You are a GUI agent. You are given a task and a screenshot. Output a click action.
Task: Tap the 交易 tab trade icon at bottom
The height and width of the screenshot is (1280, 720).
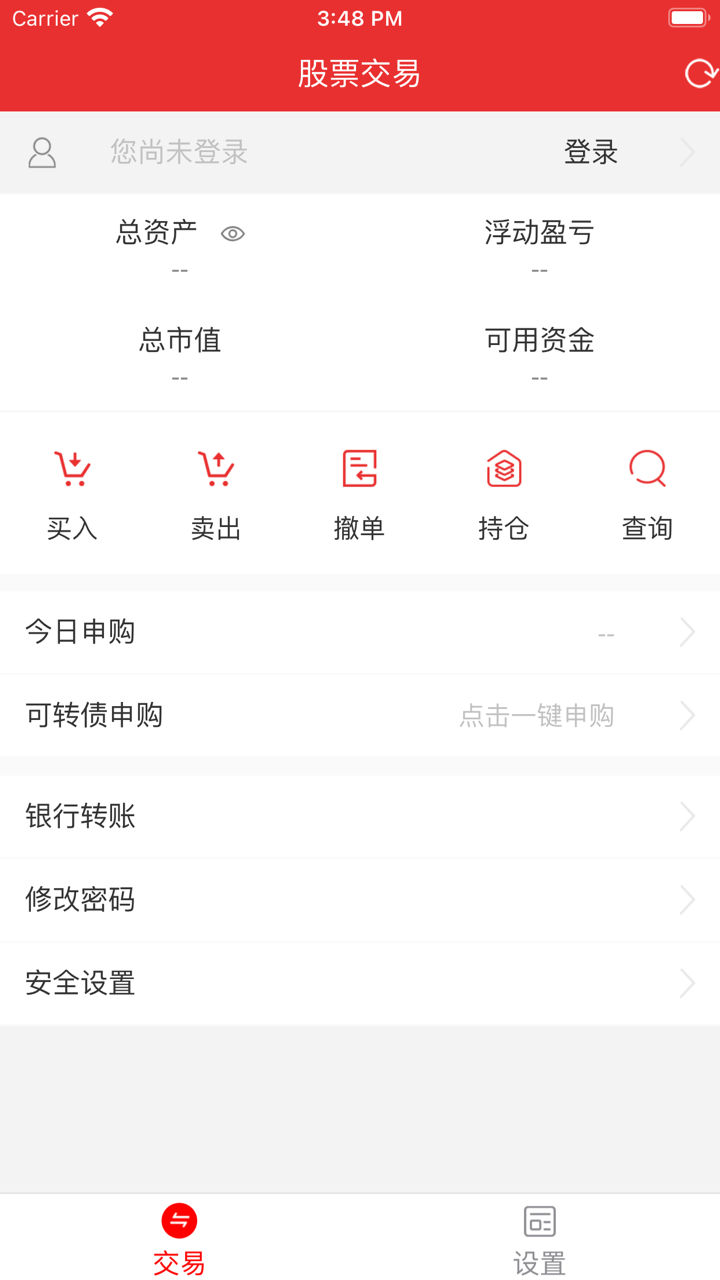tap(178, 1221)
